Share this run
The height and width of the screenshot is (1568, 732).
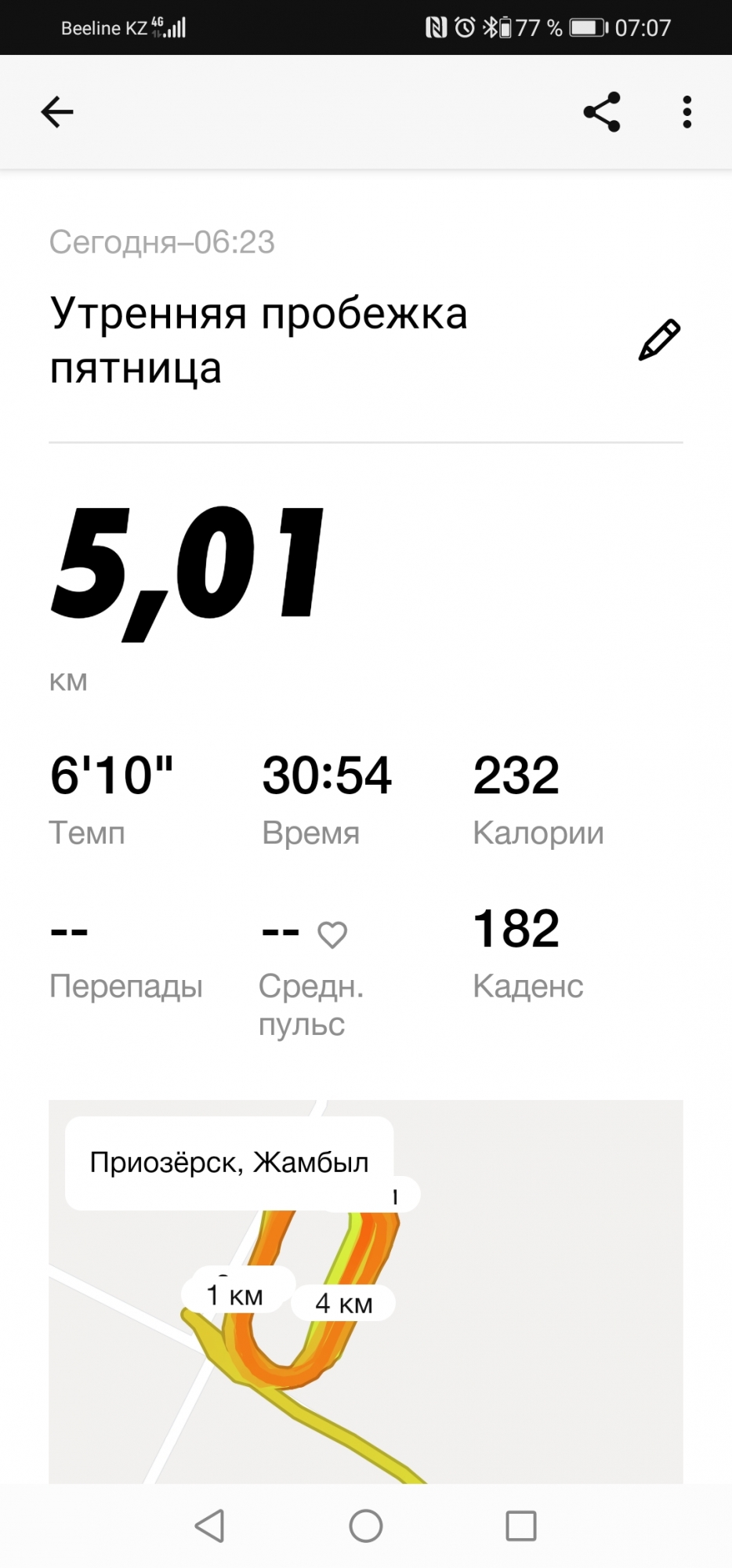602,112
